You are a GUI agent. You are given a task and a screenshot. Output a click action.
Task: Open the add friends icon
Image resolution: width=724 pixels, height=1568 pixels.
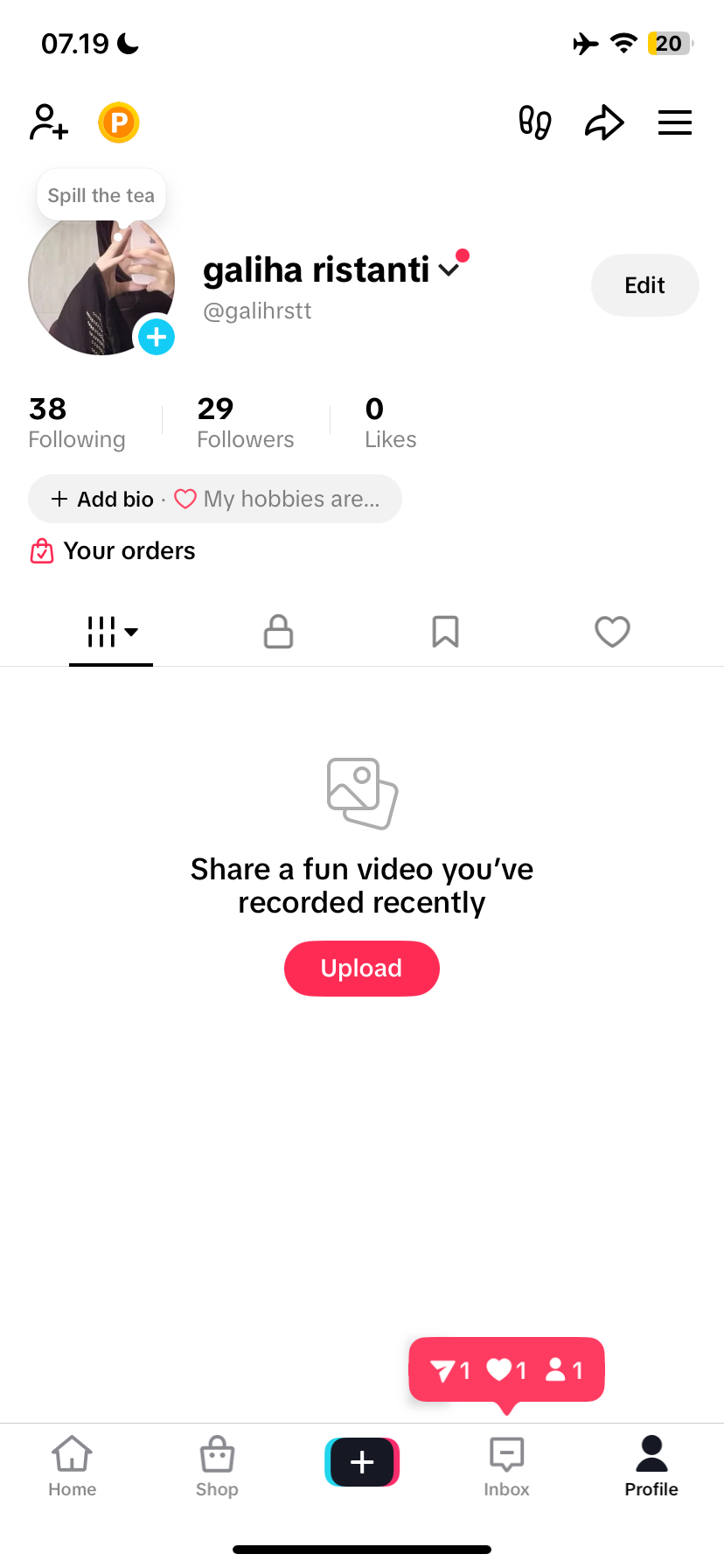point(49,122)
